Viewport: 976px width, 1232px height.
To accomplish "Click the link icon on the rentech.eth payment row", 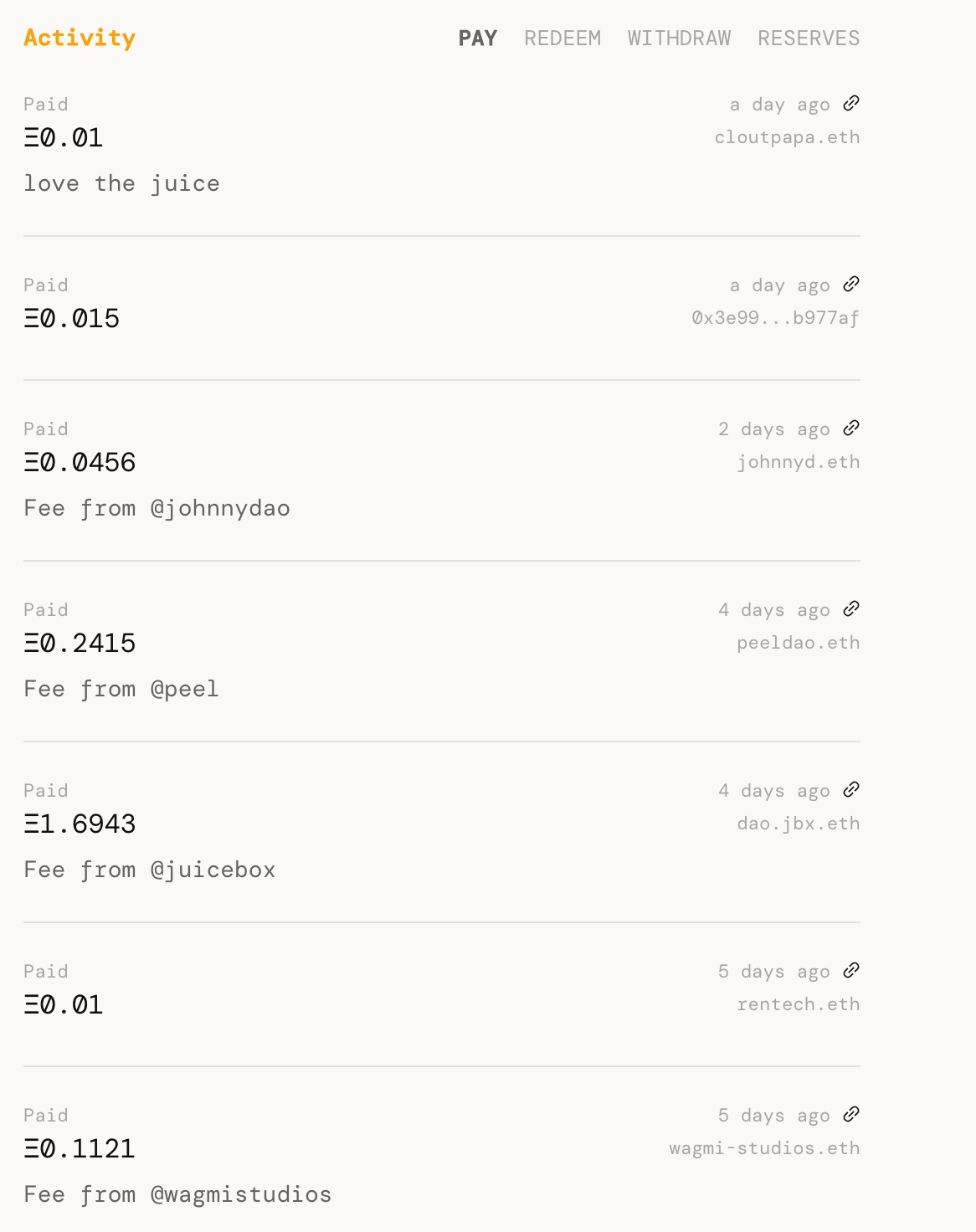I will (852, 970).
